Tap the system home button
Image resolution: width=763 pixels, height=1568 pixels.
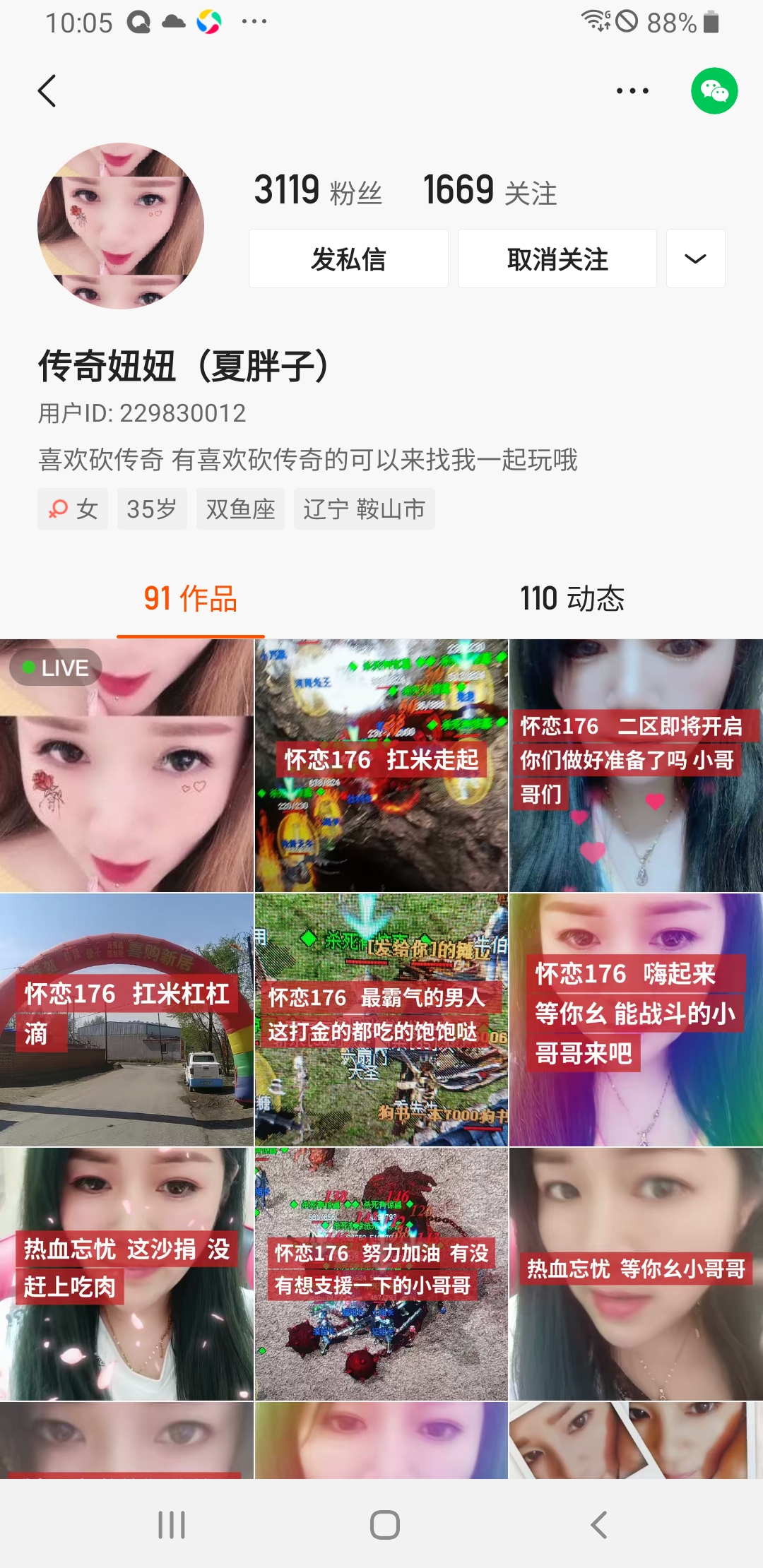384,1525
